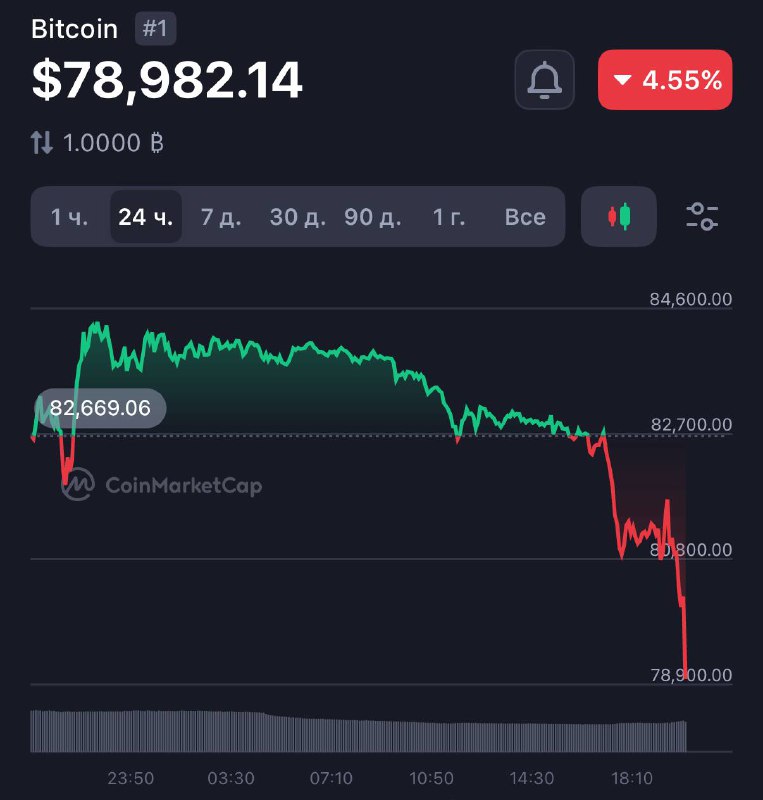Select the Все time range
Image resolution: width=763 pixels, height=800 pixels.
[525, 217]
